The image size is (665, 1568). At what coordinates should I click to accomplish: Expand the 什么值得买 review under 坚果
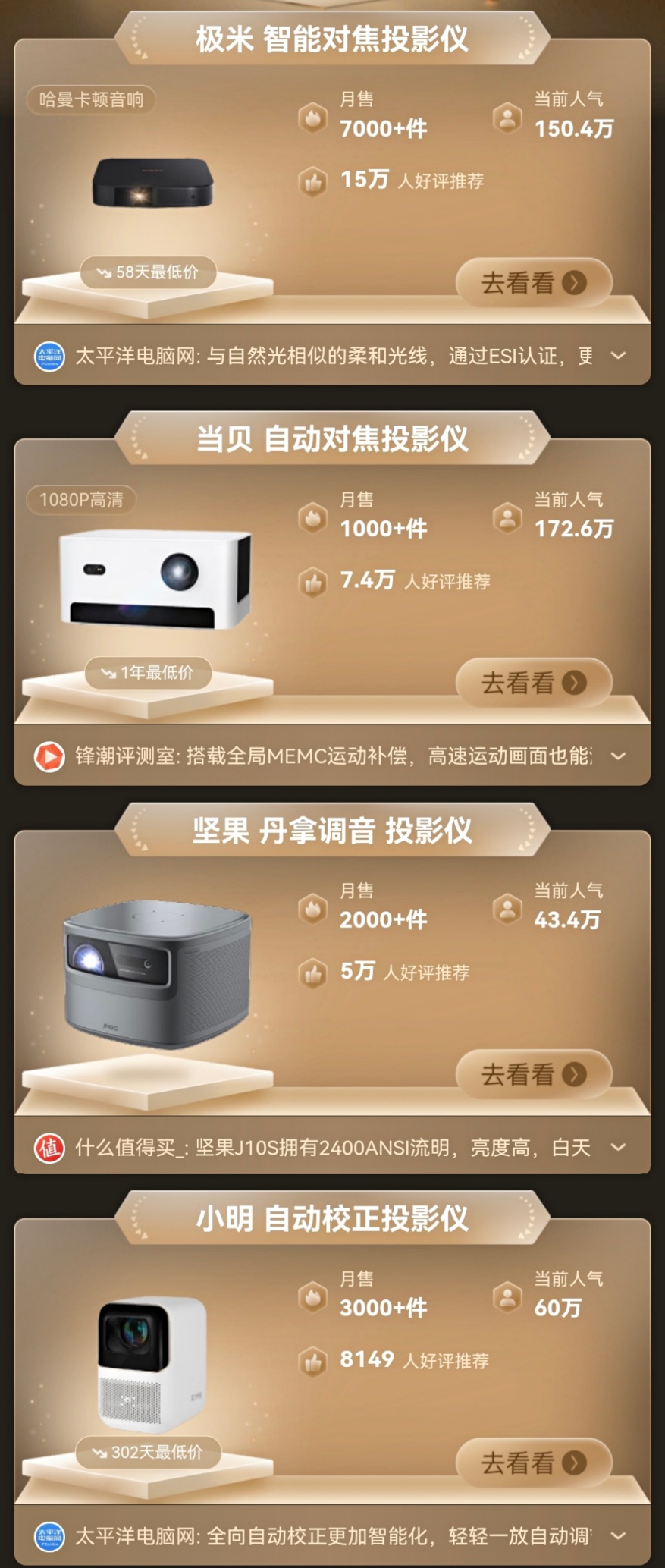(618, 1147)
